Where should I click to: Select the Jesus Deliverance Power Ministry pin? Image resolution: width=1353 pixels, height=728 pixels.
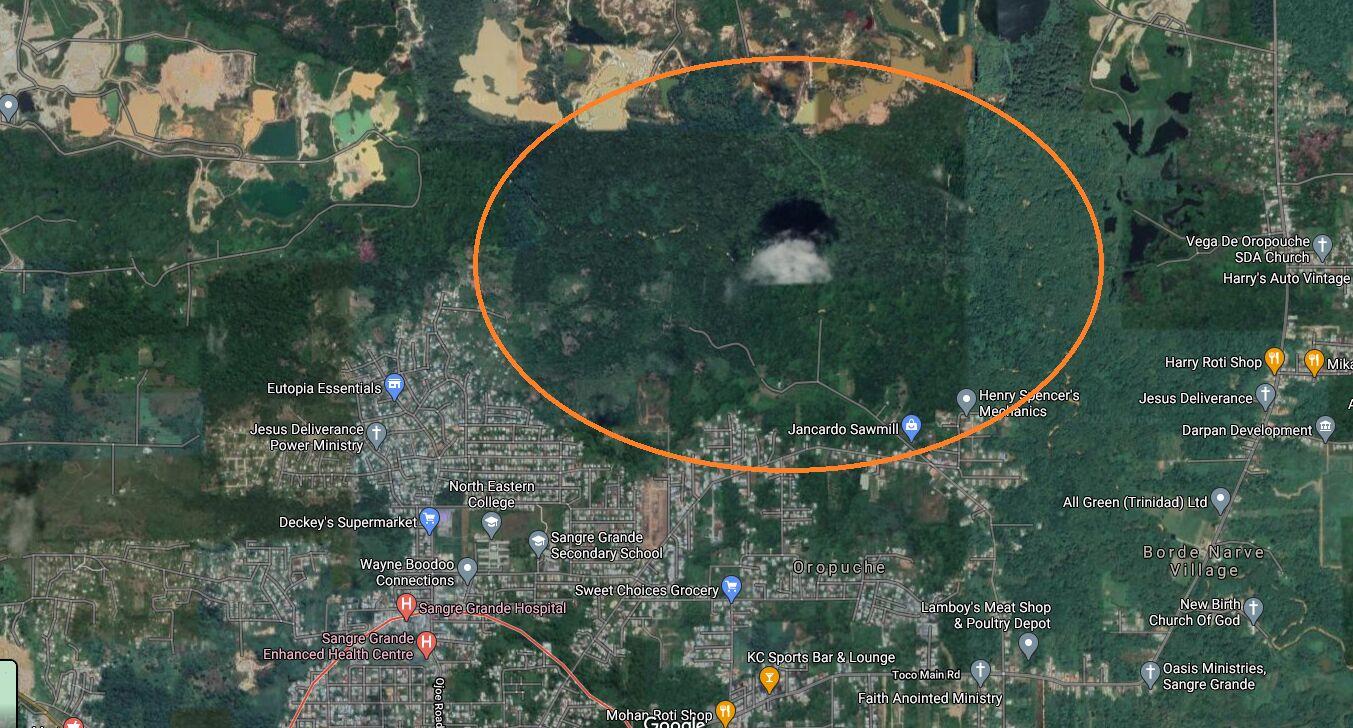[376, 434]
